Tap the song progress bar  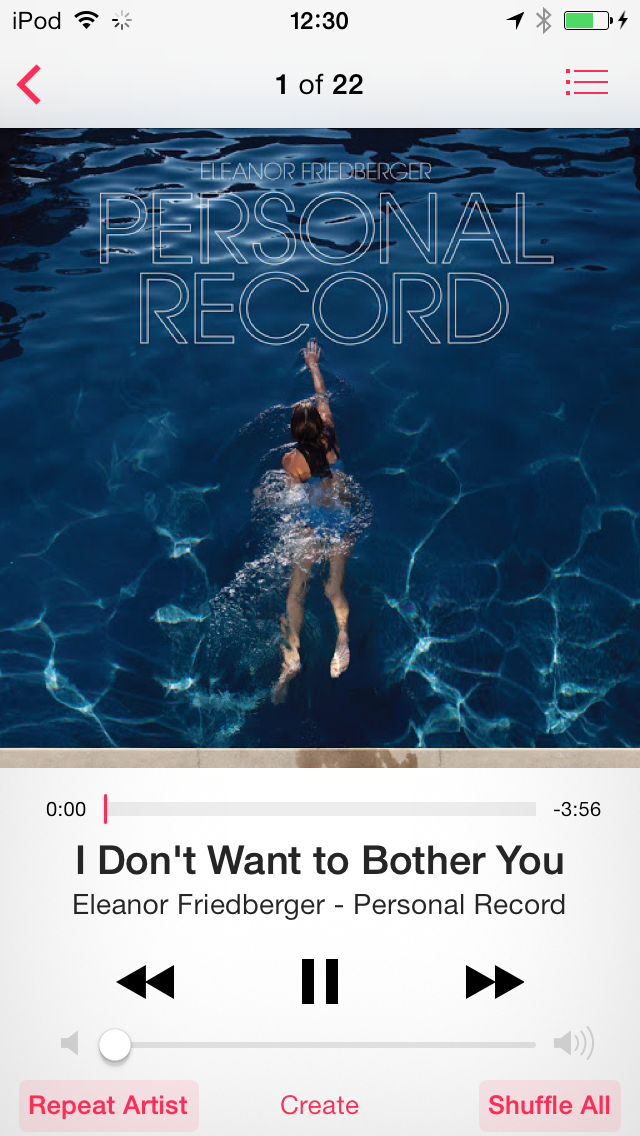coord(320,809)
